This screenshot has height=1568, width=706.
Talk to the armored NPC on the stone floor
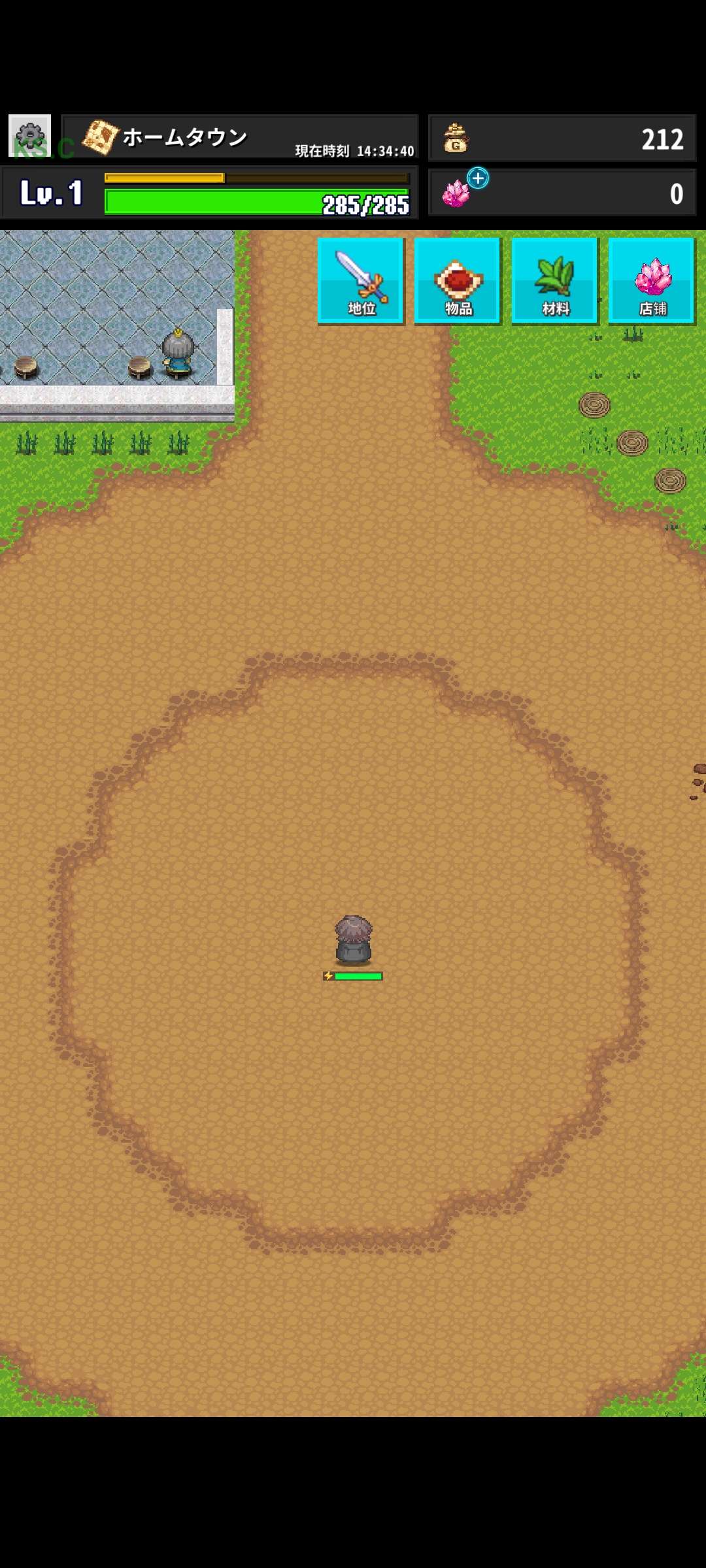point(178,353)
